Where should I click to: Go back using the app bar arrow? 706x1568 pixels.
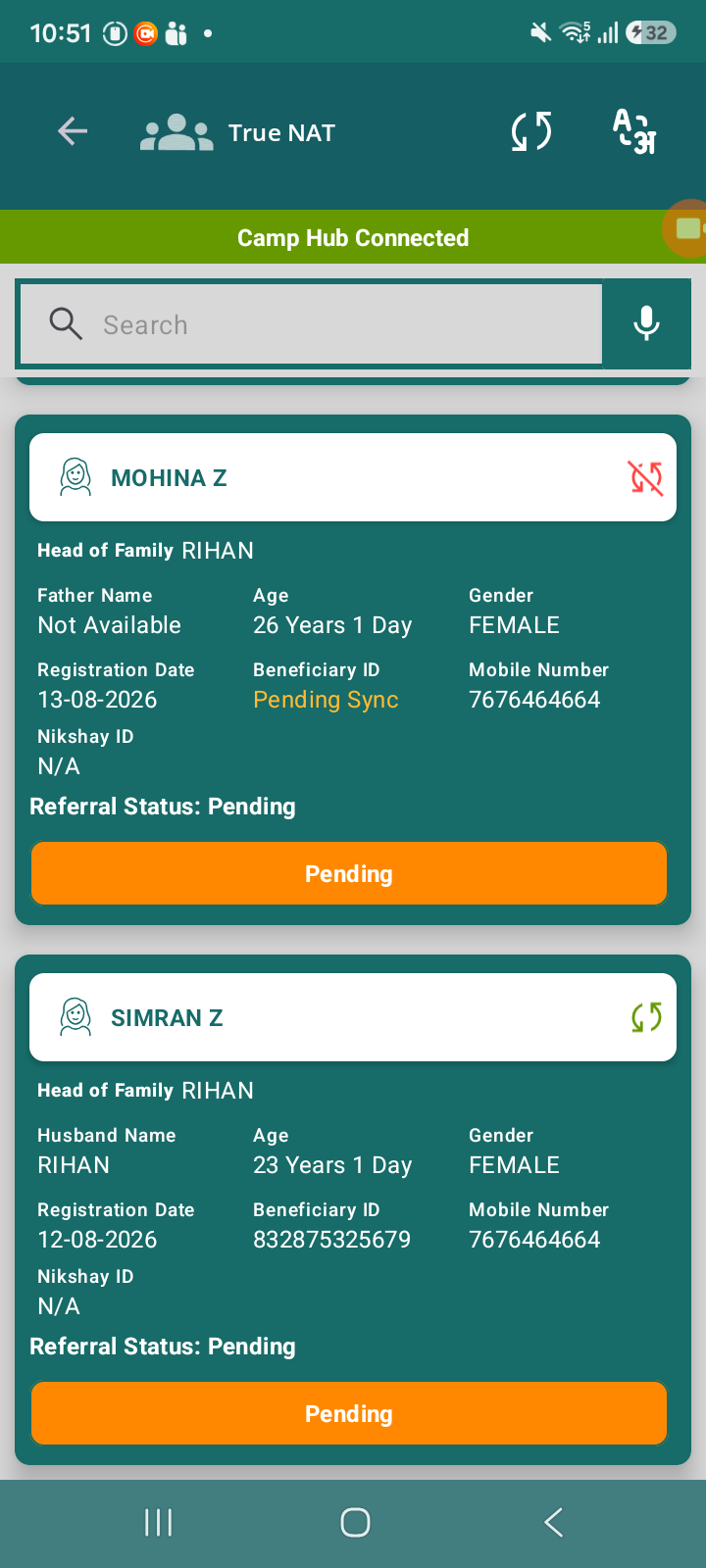[73, 131]
